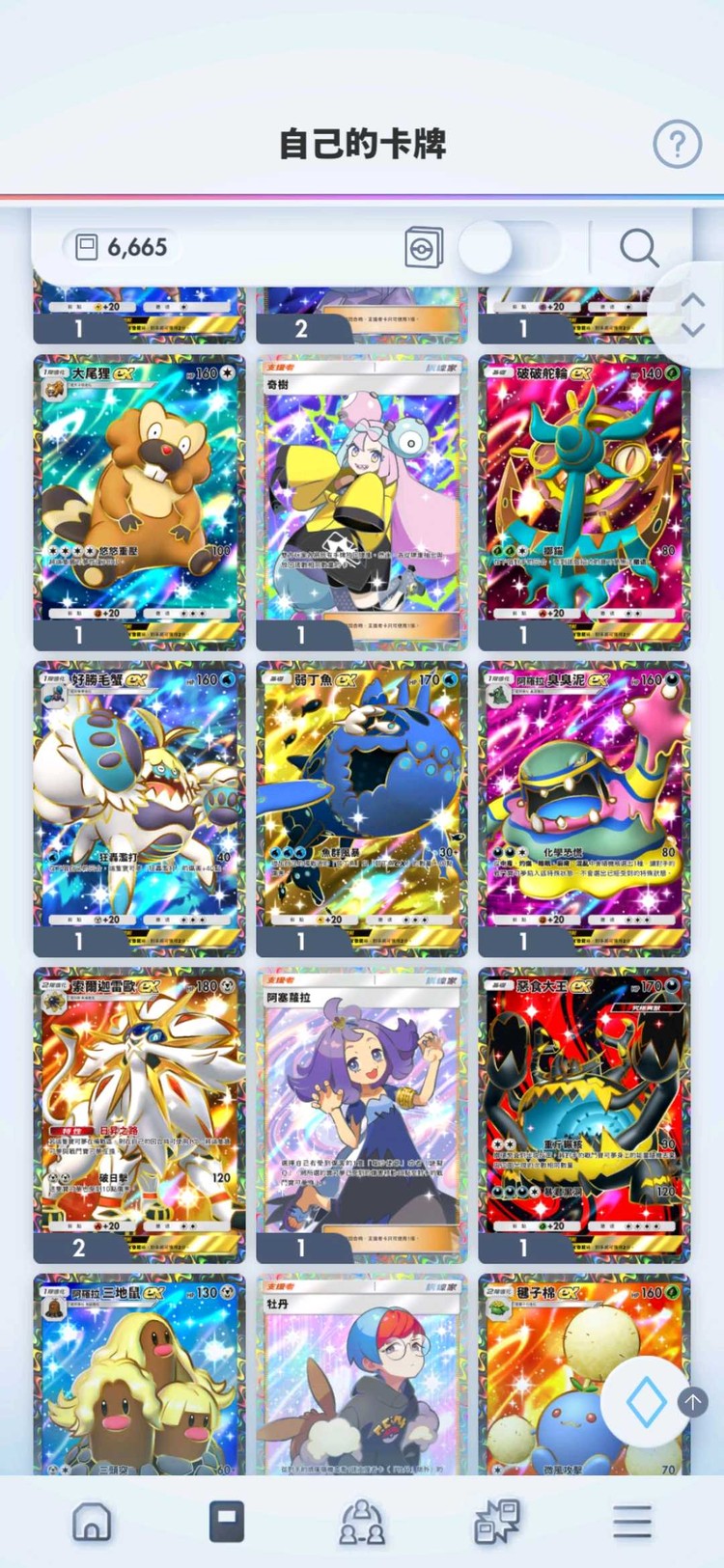Viewport: 724px width, 1568px height.
Task: Open the hamburger menu tab
Action: (x=631, y=1522)
